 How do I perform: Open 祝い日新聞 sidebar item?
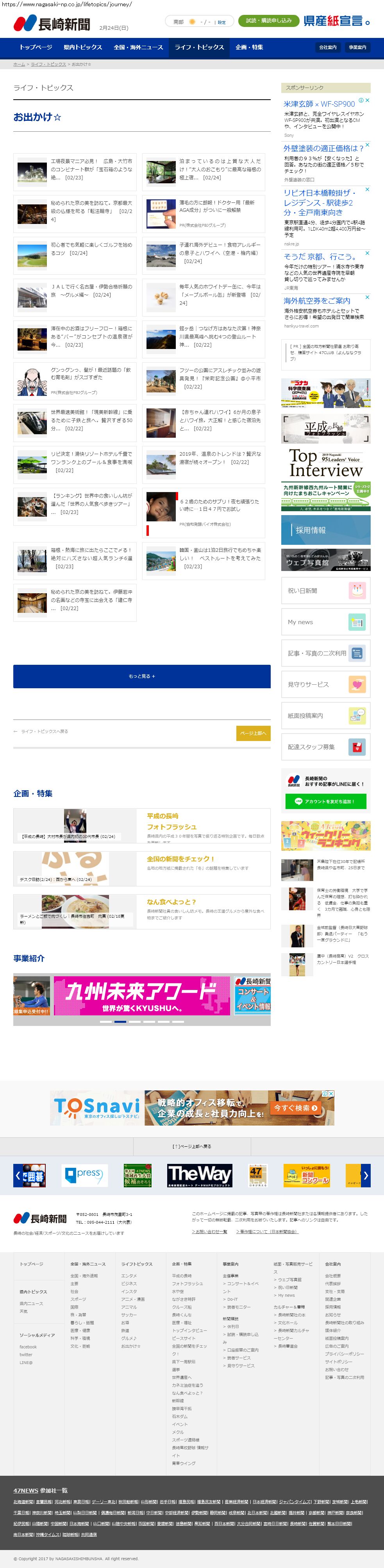(325, 591)
